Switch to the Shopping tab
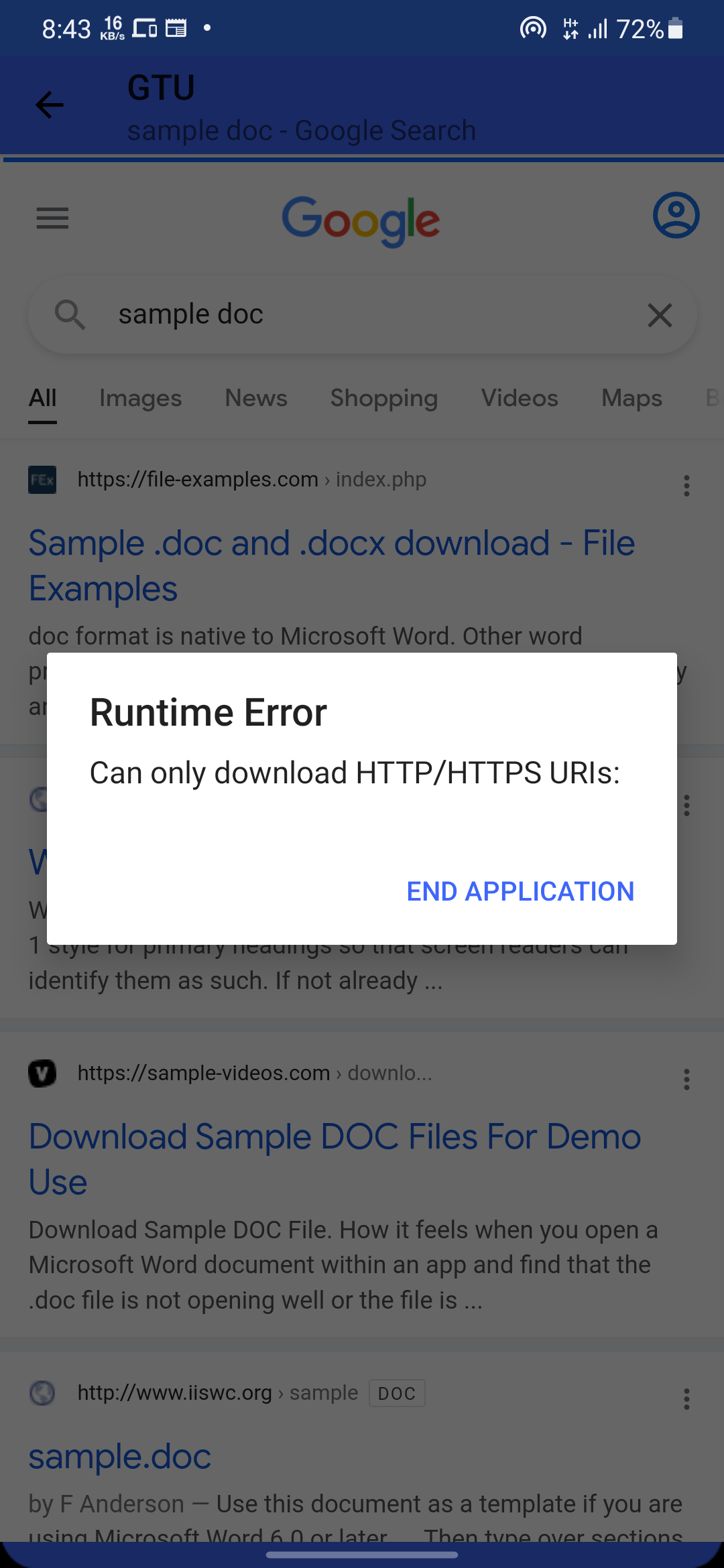This screenshot has height=1568, width=724. 383,398
